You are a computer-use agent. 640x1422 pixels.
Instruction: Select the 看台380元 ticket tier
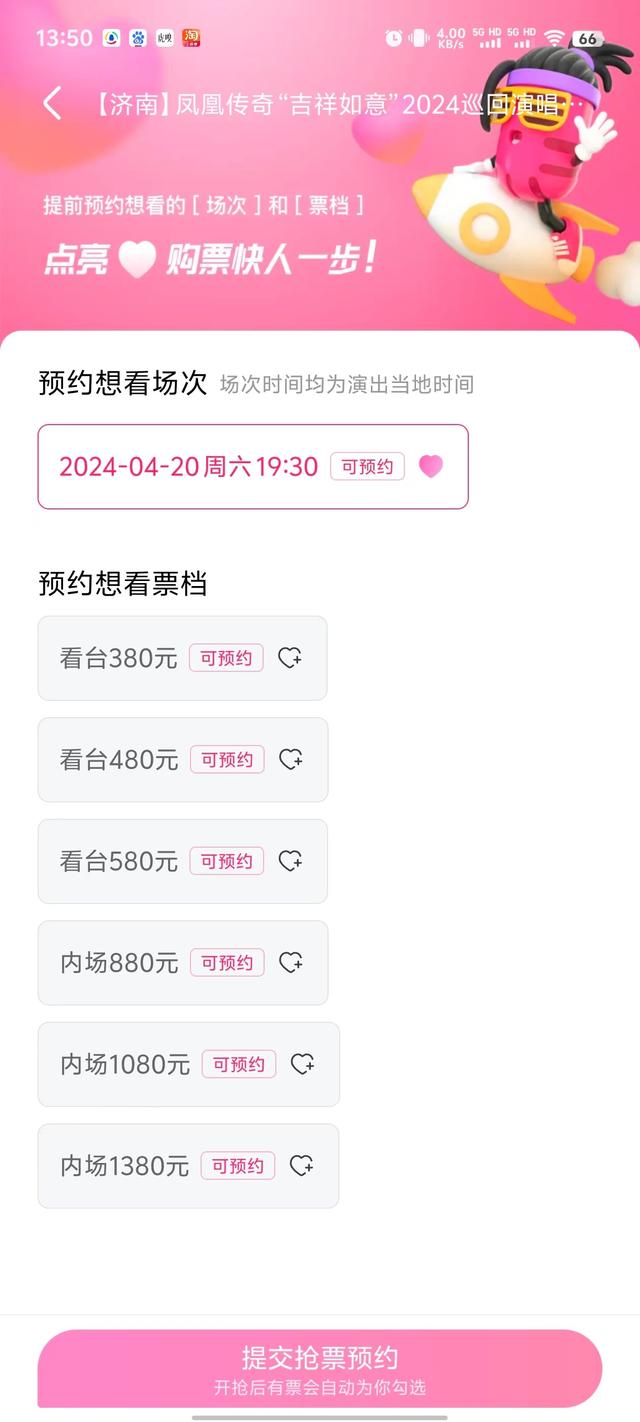point(182,658)
